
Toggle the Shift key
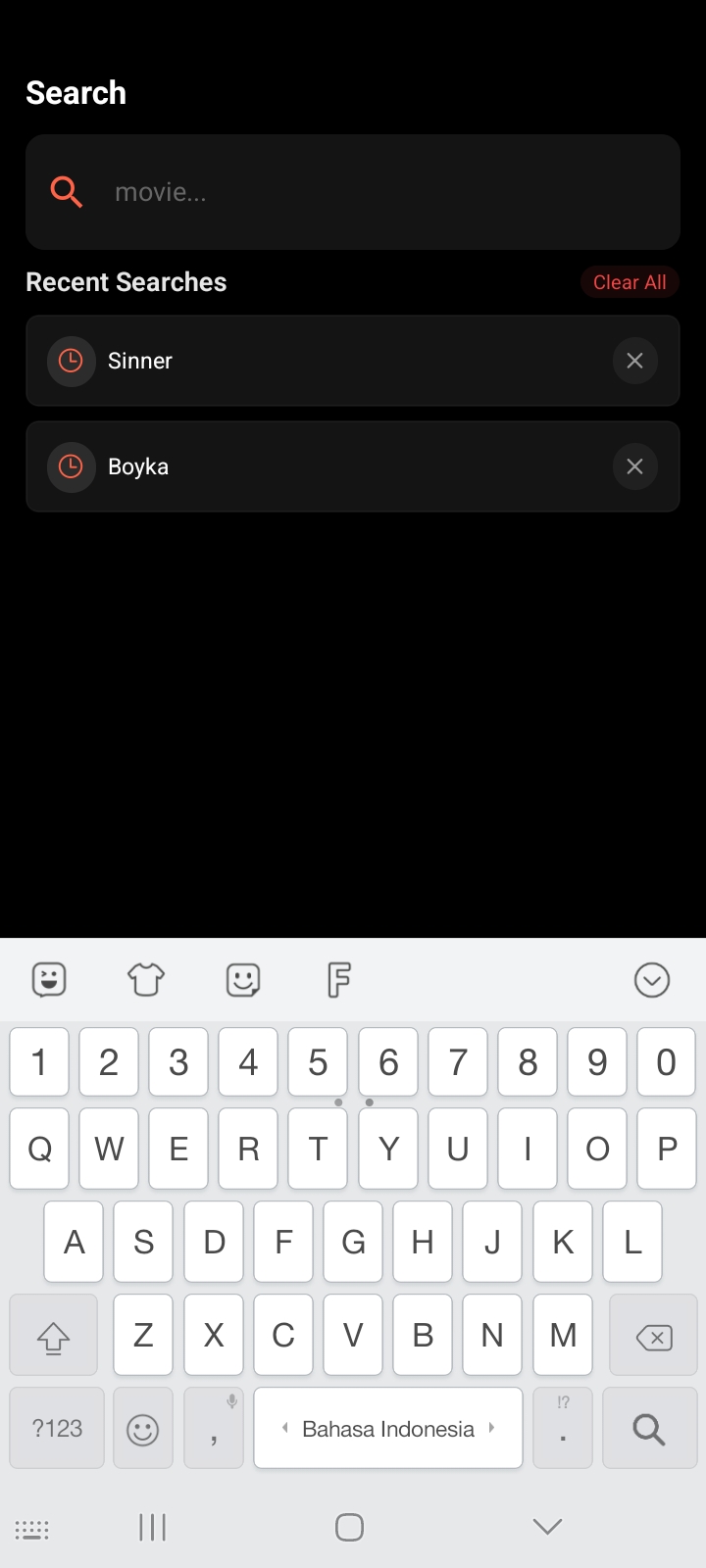click(54, 1335)
